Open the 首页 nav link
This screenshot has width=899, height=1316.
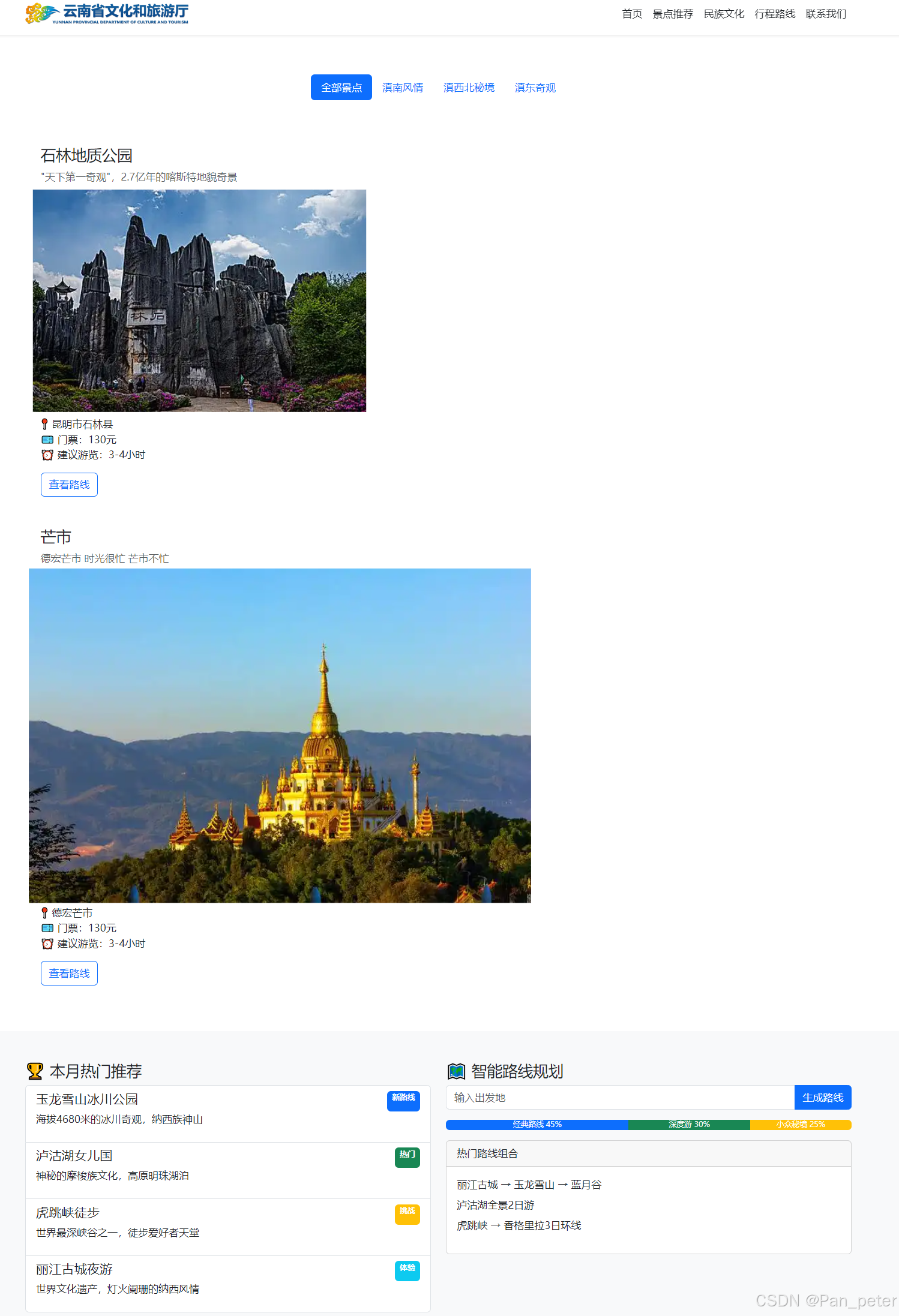click(632, 14)
